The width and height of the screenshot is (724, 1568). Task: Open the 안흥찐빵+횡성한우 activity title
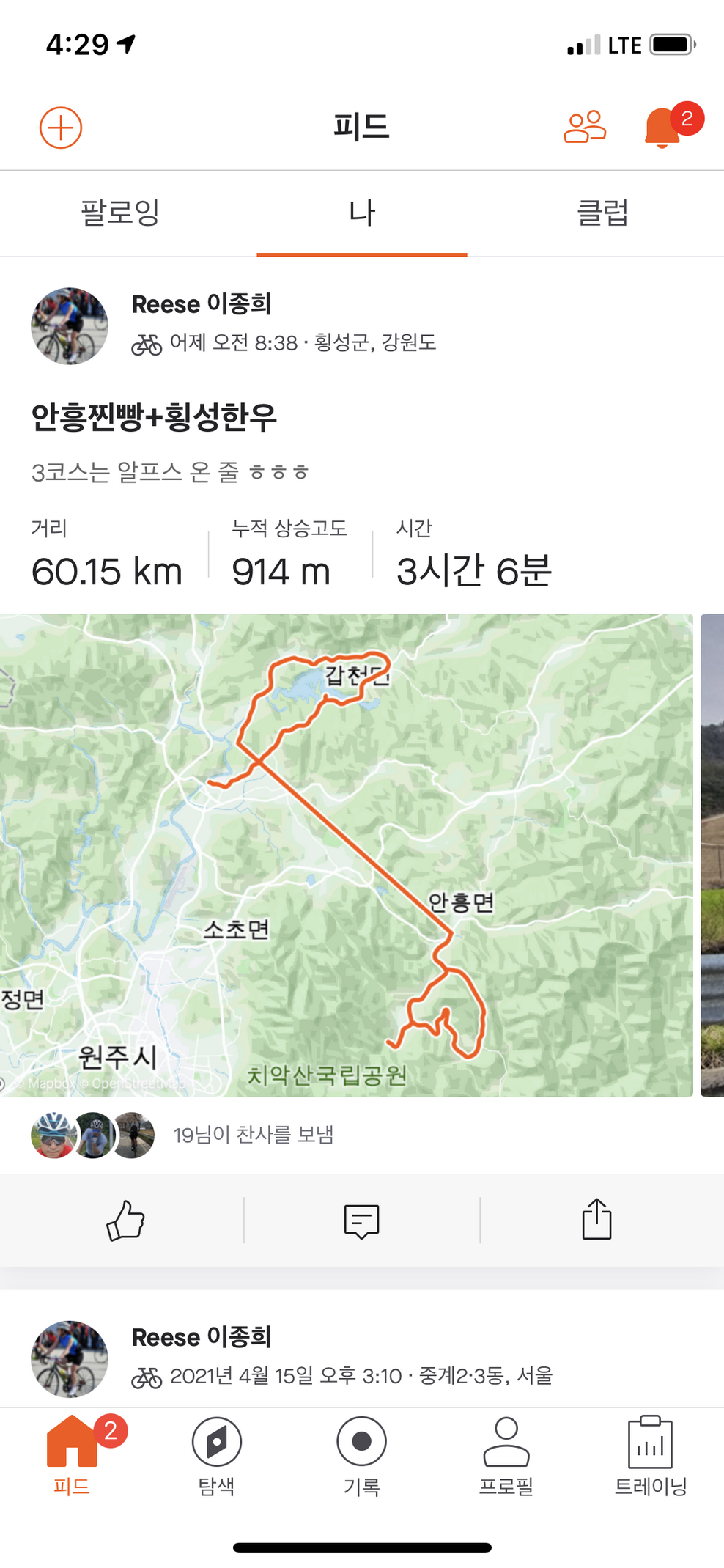pos(154,418)
